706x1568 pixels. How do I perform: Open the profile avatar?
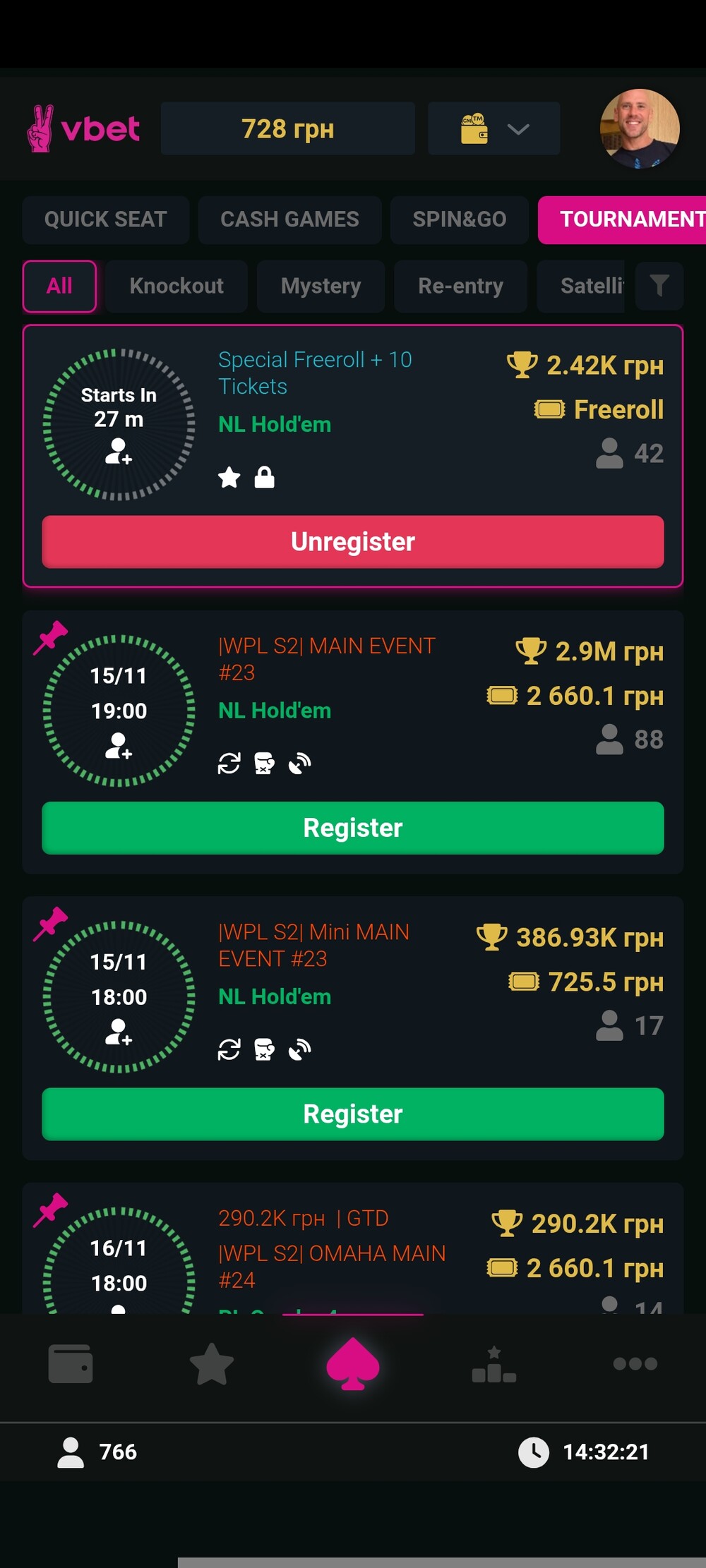point(639,128)
